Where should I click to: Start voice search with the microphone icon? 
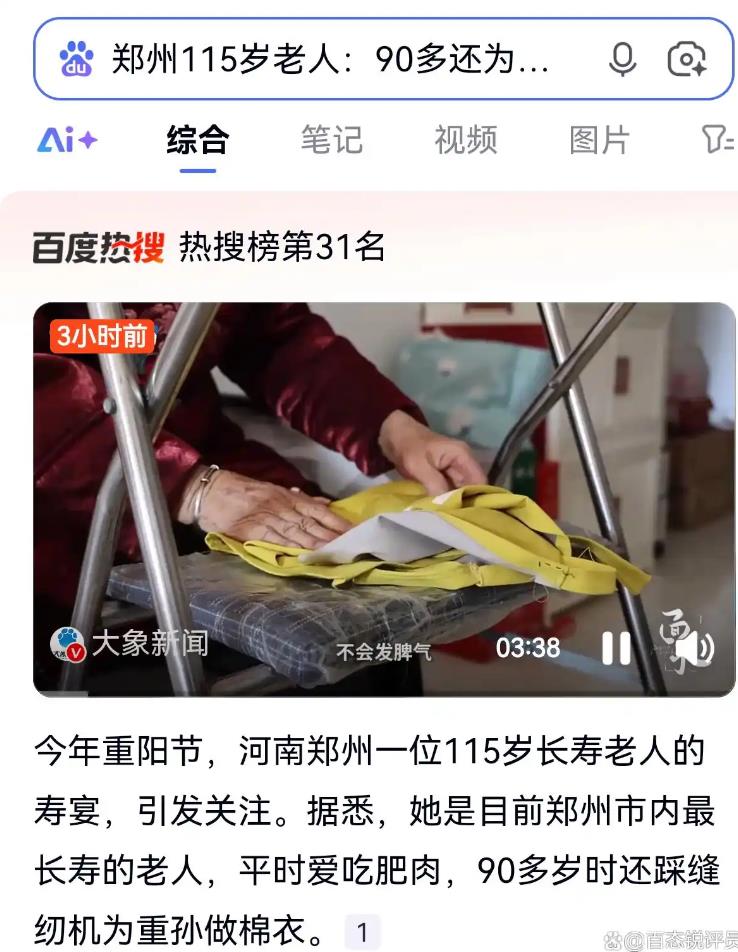(x=622, y=60)
